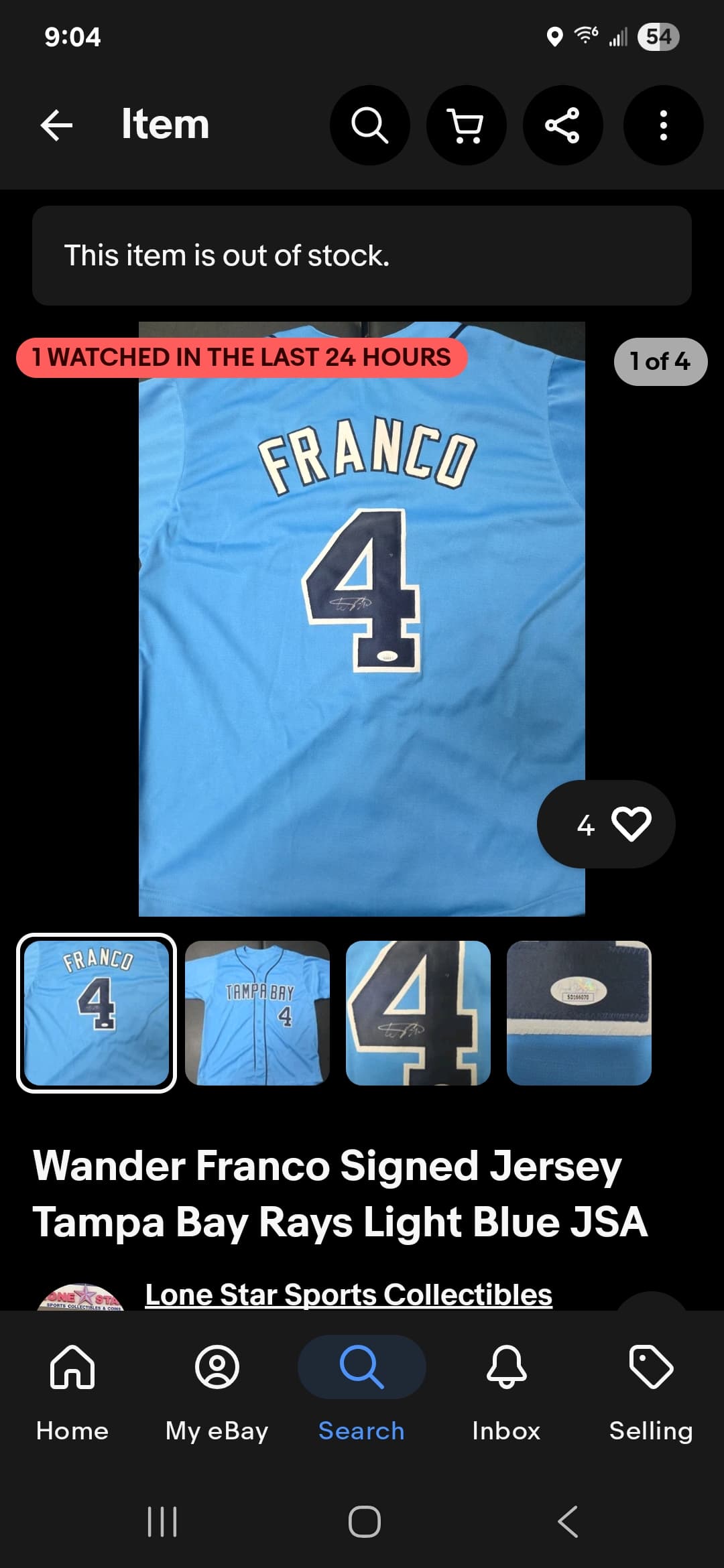
Task: Open Lone Star Sports Collectibles seller page
Action: point(349,1295)
